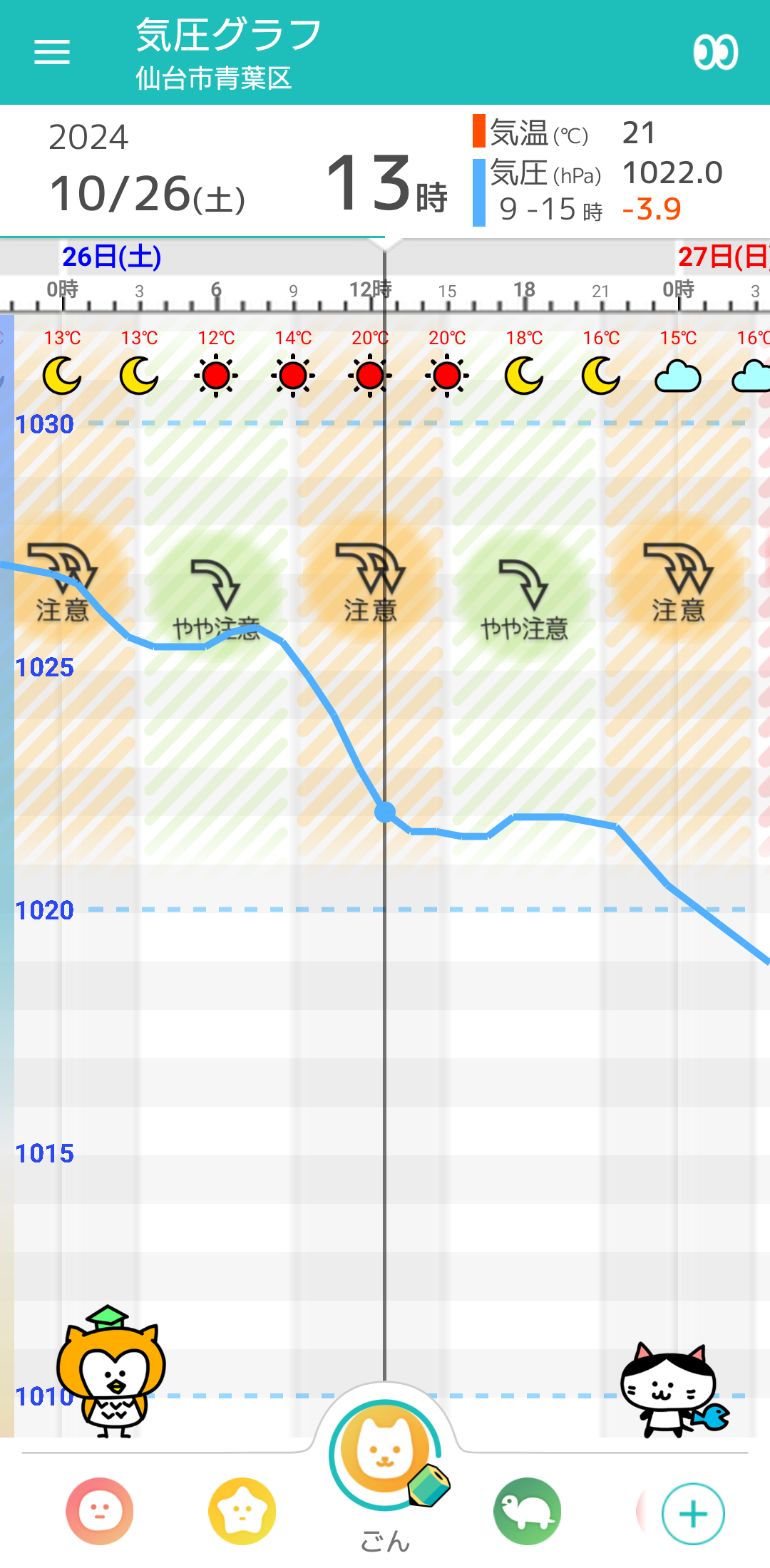Tap the glasses icon in the header

coord(715,52)
